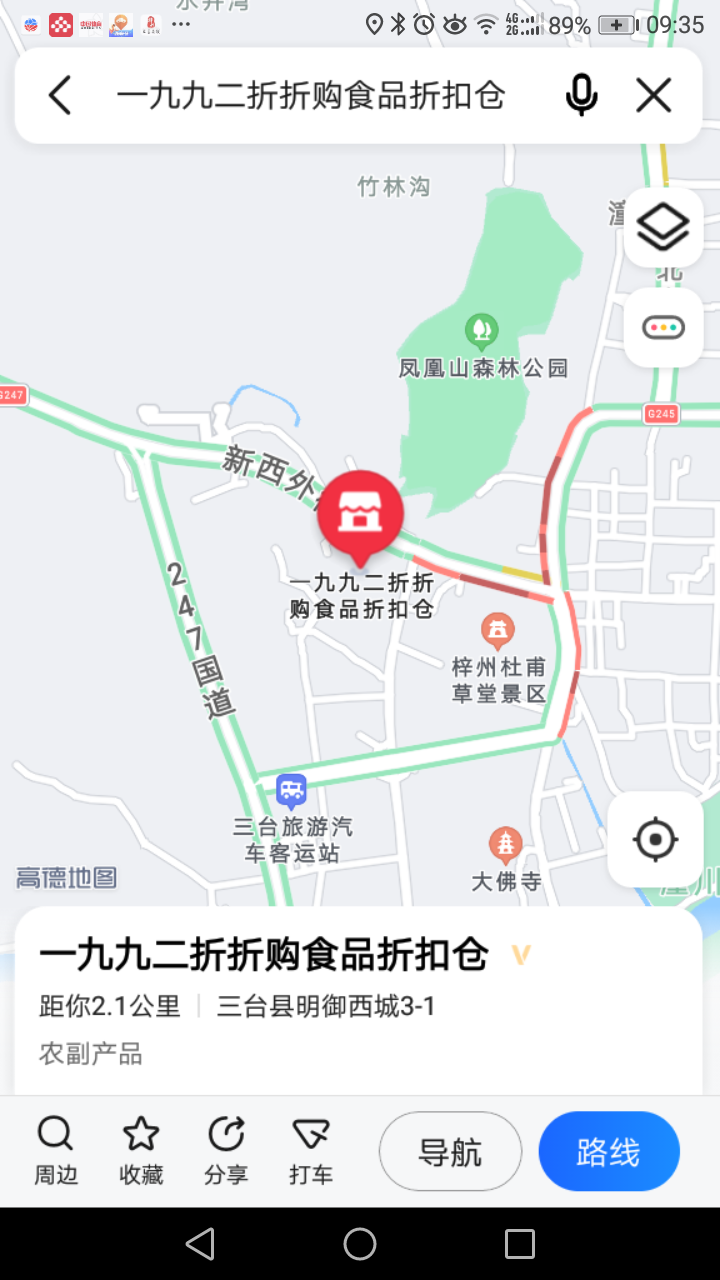This screenshot has width=720, height=1280.
Task: Save this place with 收藏
Action: click(141, 1150)
